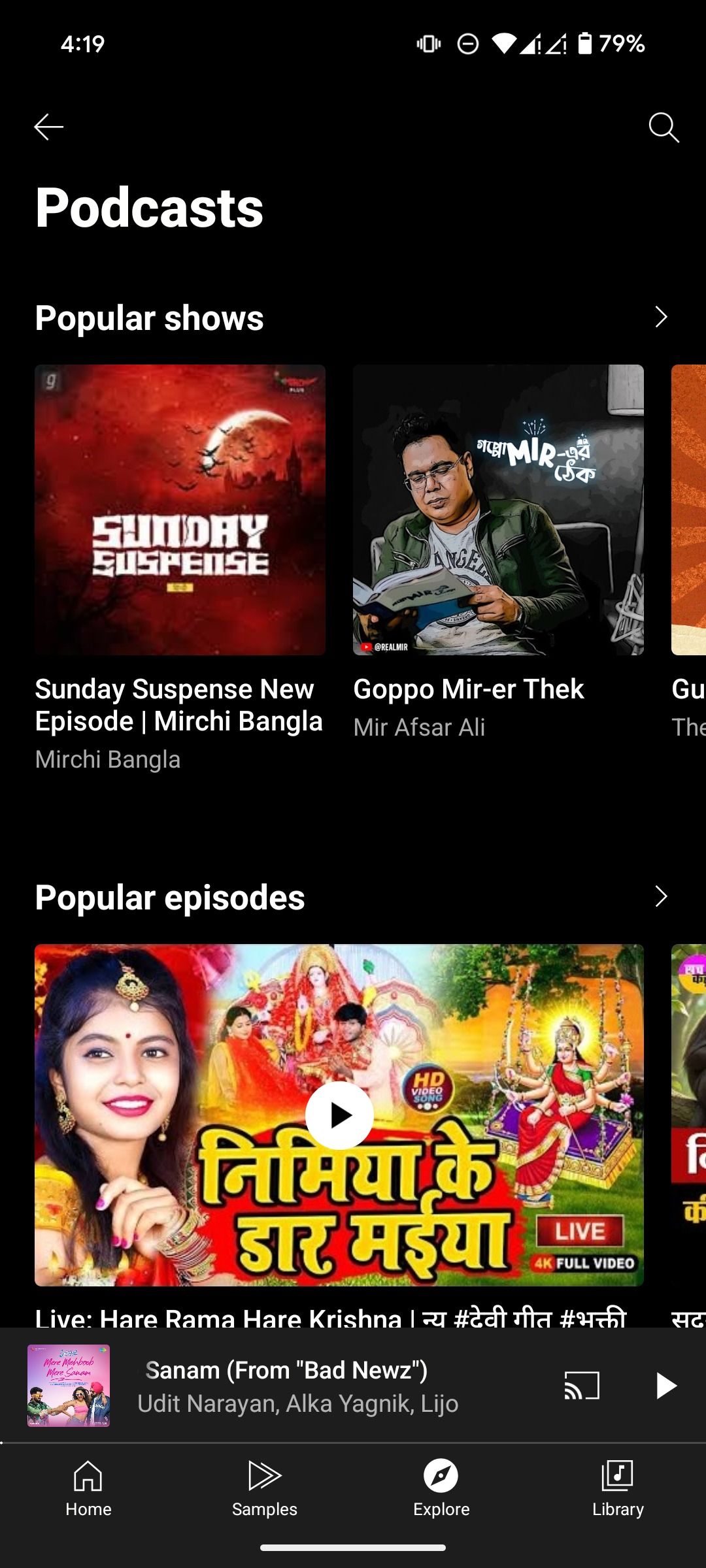Viewport: 706px width, 1568px height.
Task: Tap the play overlay on the Live episode
Action: coord(339,1115)
